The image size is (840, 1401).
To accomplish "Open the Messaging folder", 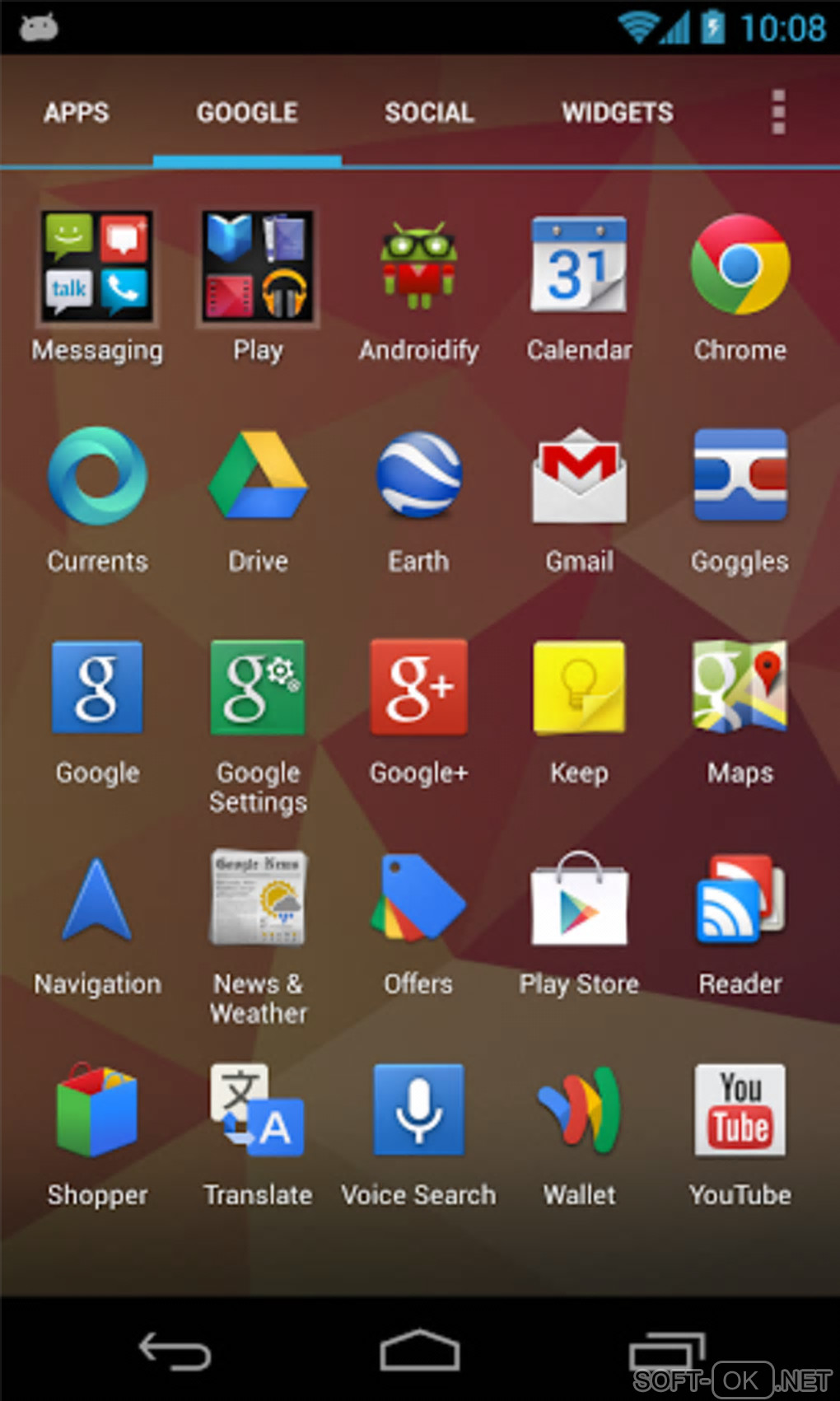I will pyautogui.click(x=97, y=267).
